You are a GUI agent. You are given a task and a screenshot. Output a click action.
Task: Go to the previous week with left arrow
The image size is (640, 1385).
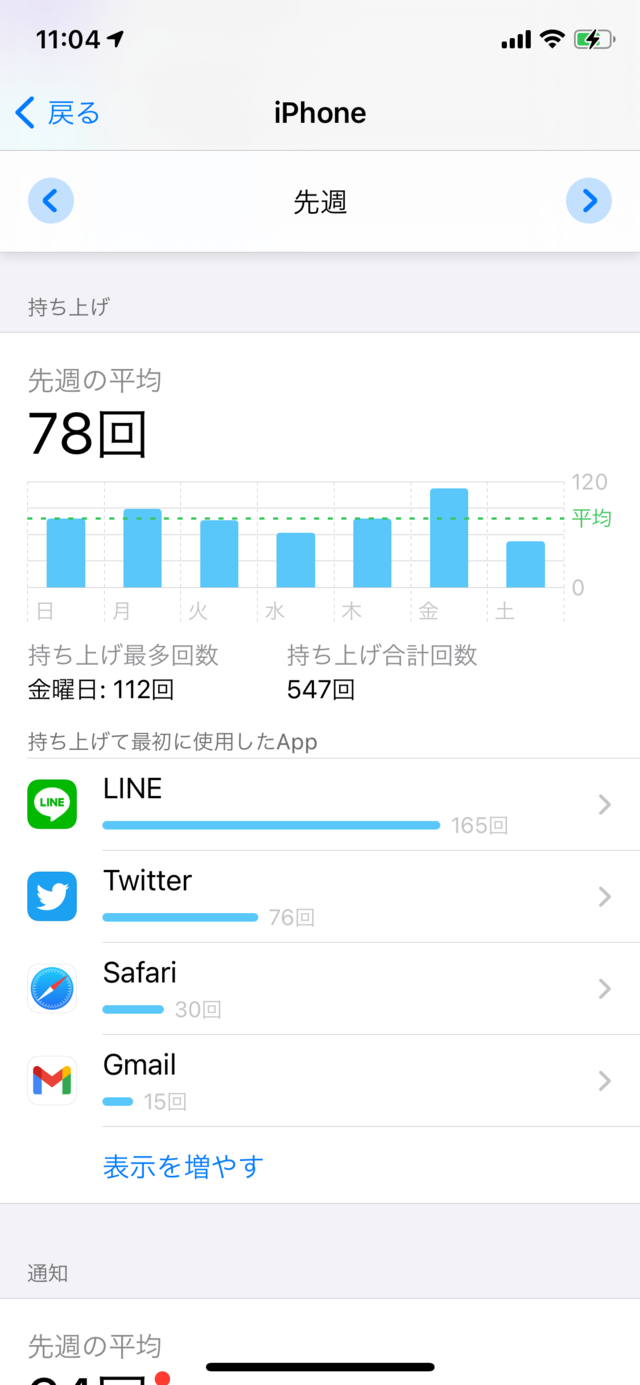coord(51,202)
